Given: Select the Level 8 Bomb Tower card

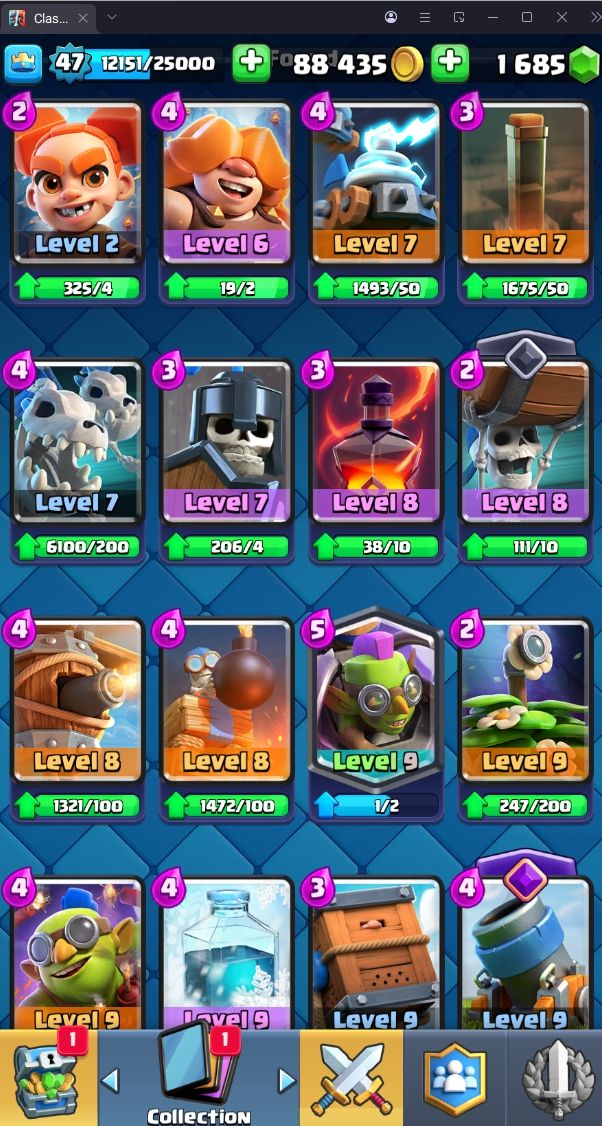Looking at the screenshot, I should coord(226,701).
